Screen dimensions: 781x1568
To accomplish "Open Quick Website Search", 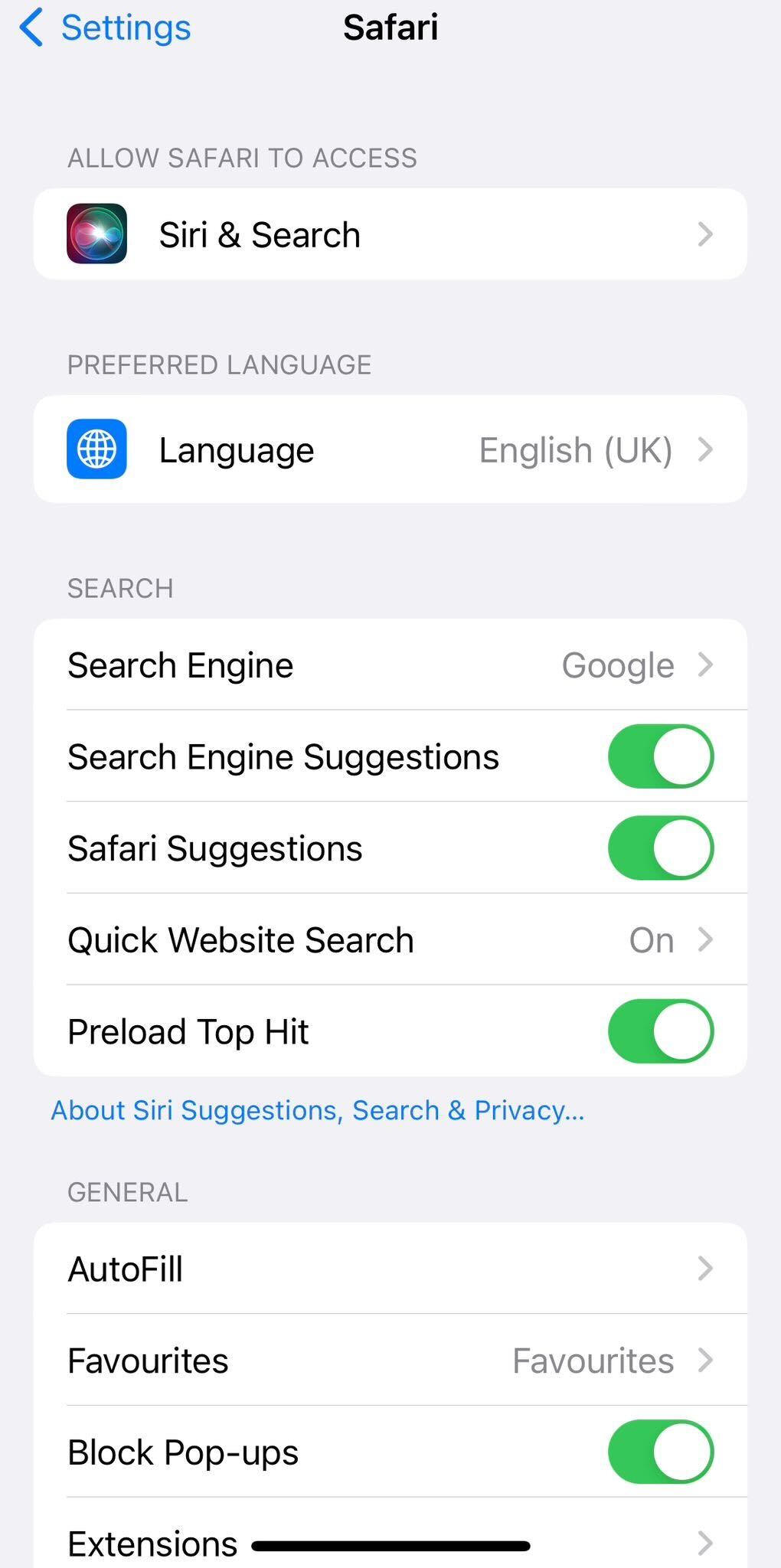I will point(390,939).
